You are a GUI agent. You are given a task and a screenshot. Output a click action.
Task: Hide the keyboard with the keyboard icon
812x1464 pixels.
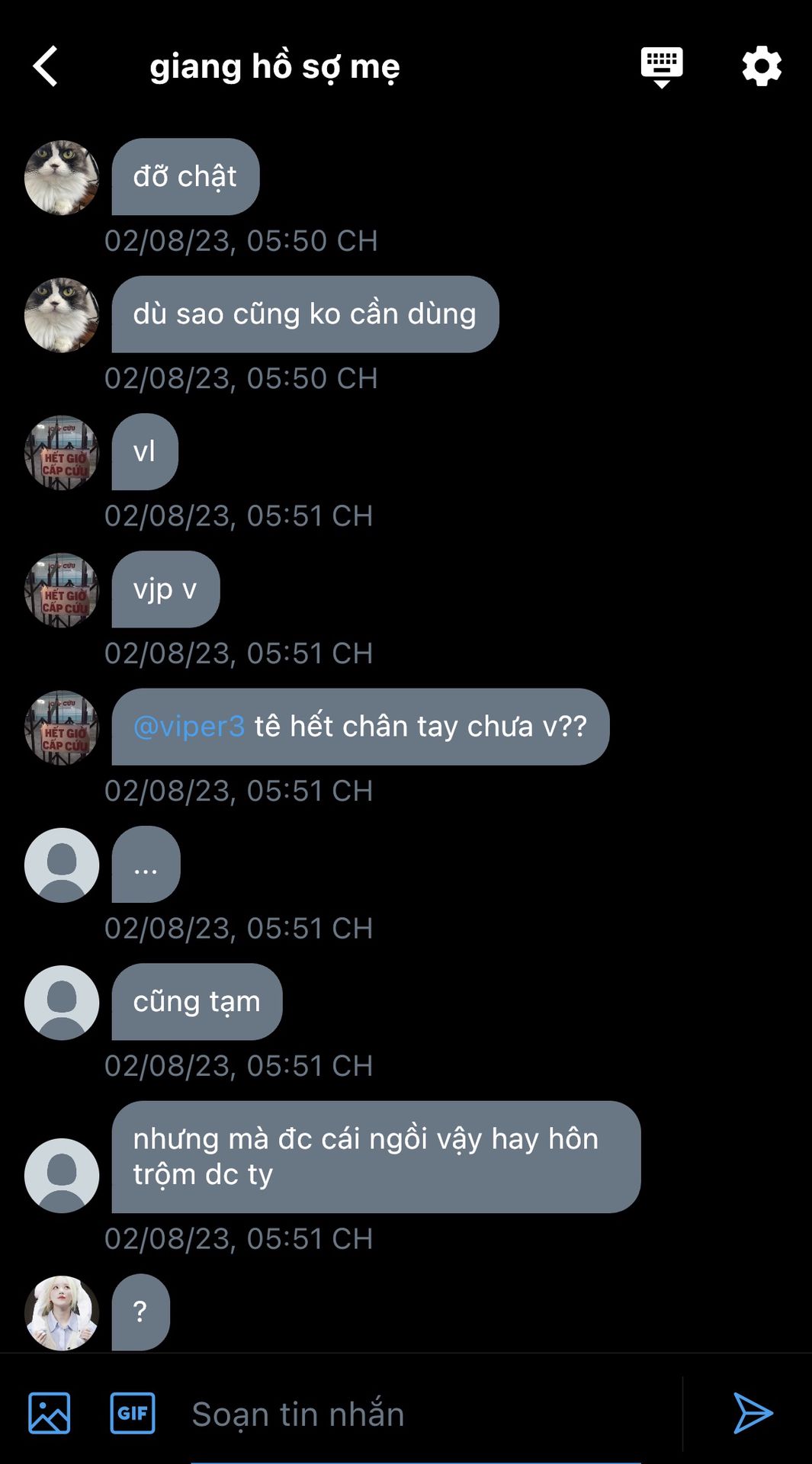661,66
